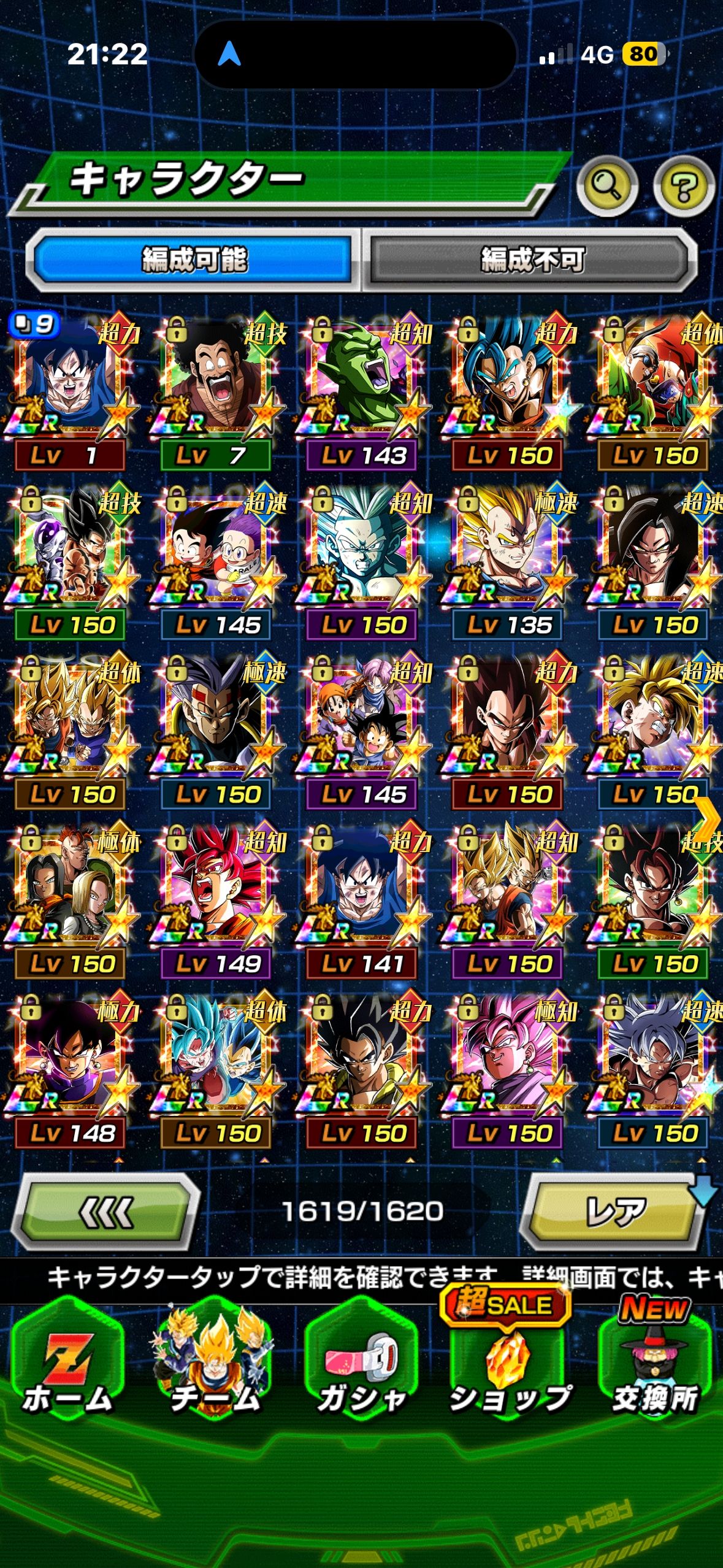Go back with the triple arrow button

click(x=107, y=1212)
